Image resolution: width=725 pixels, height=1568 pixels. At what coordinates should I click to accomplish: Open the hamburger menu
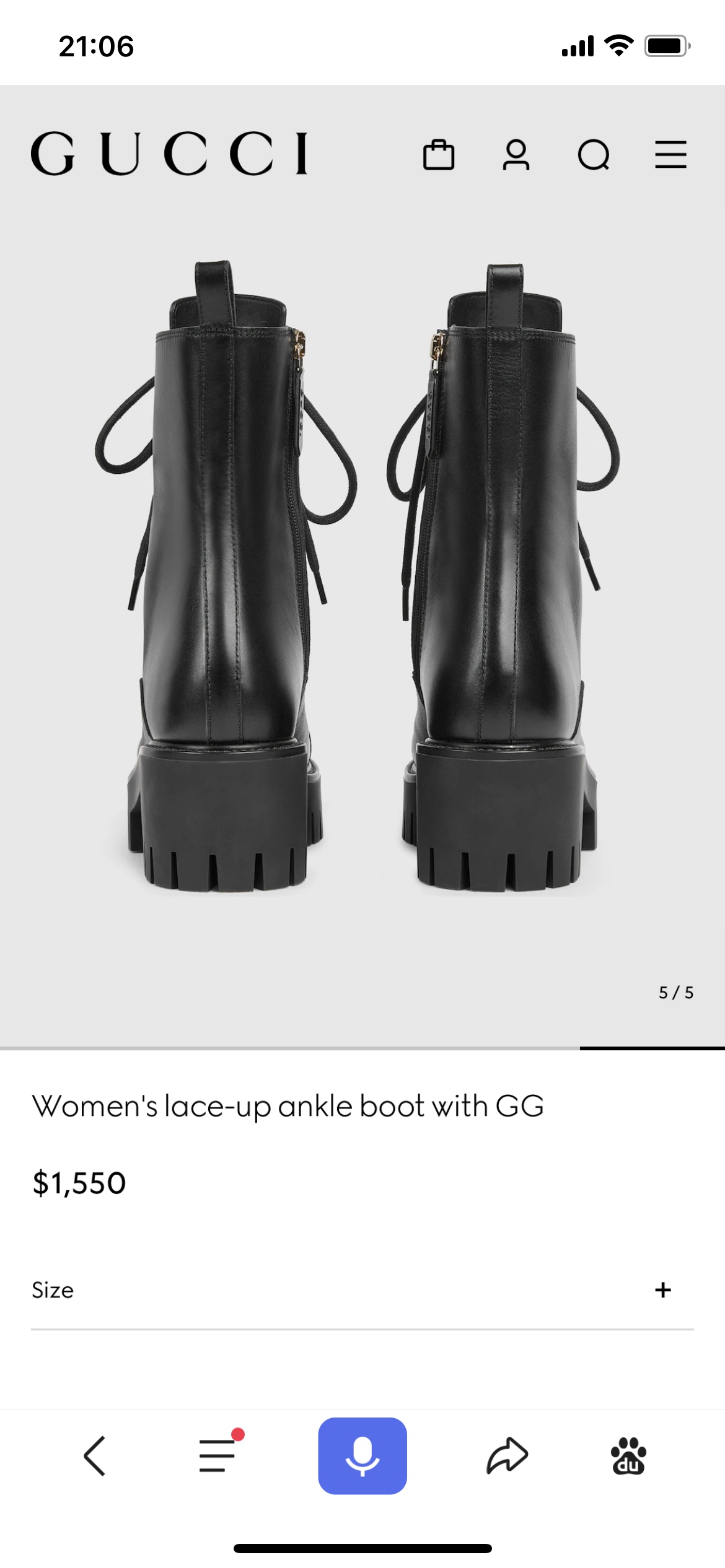[x=670, y=154]
